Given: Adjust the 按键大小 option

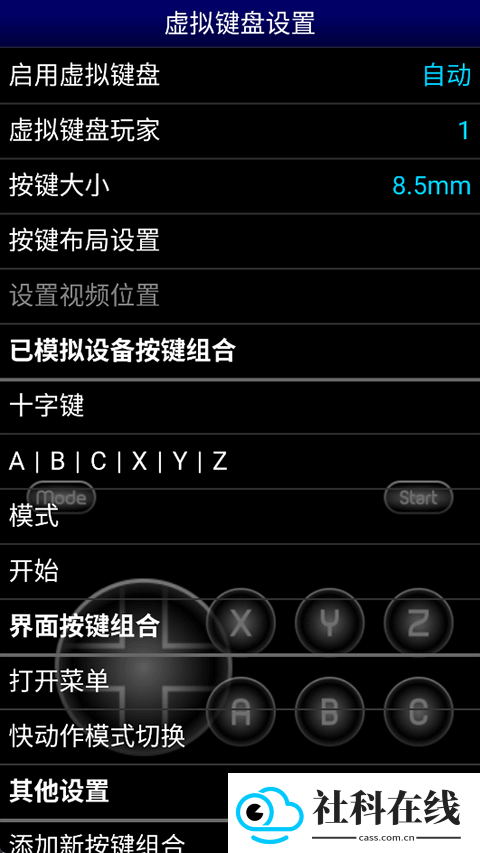Looking at the screenshot, I should coord(240,186).
